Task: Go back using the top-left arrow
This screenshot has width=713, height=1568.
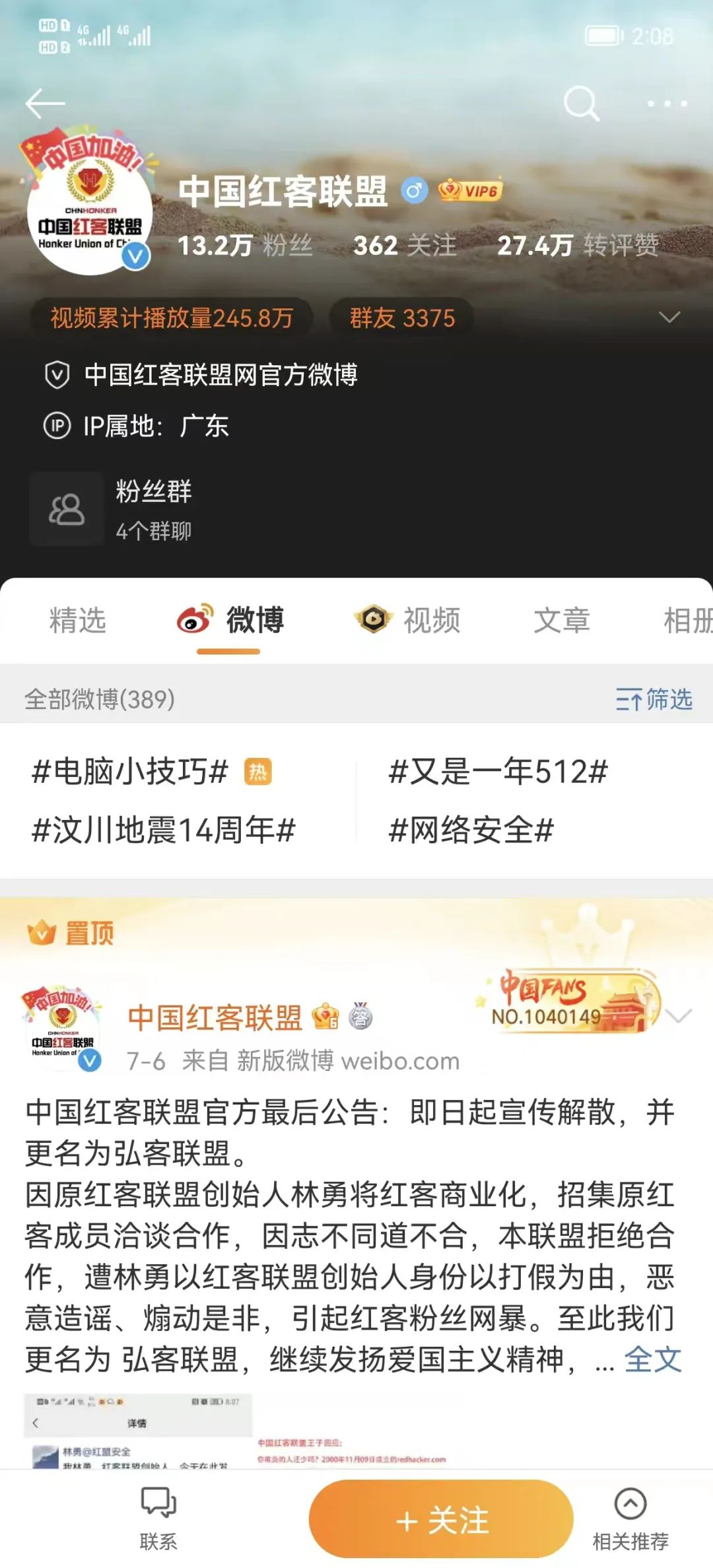Action: (x=45, y=104)
